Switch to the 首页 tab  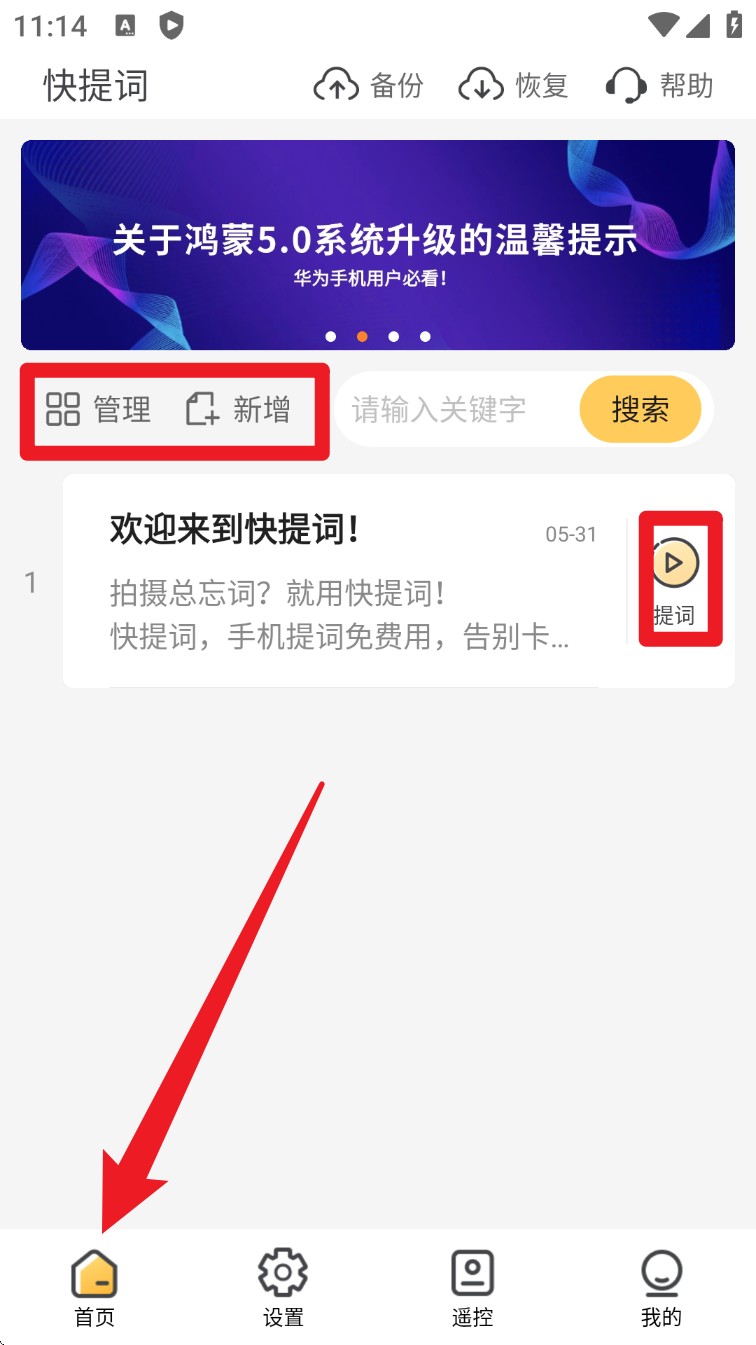click(x=94, y=1288)
